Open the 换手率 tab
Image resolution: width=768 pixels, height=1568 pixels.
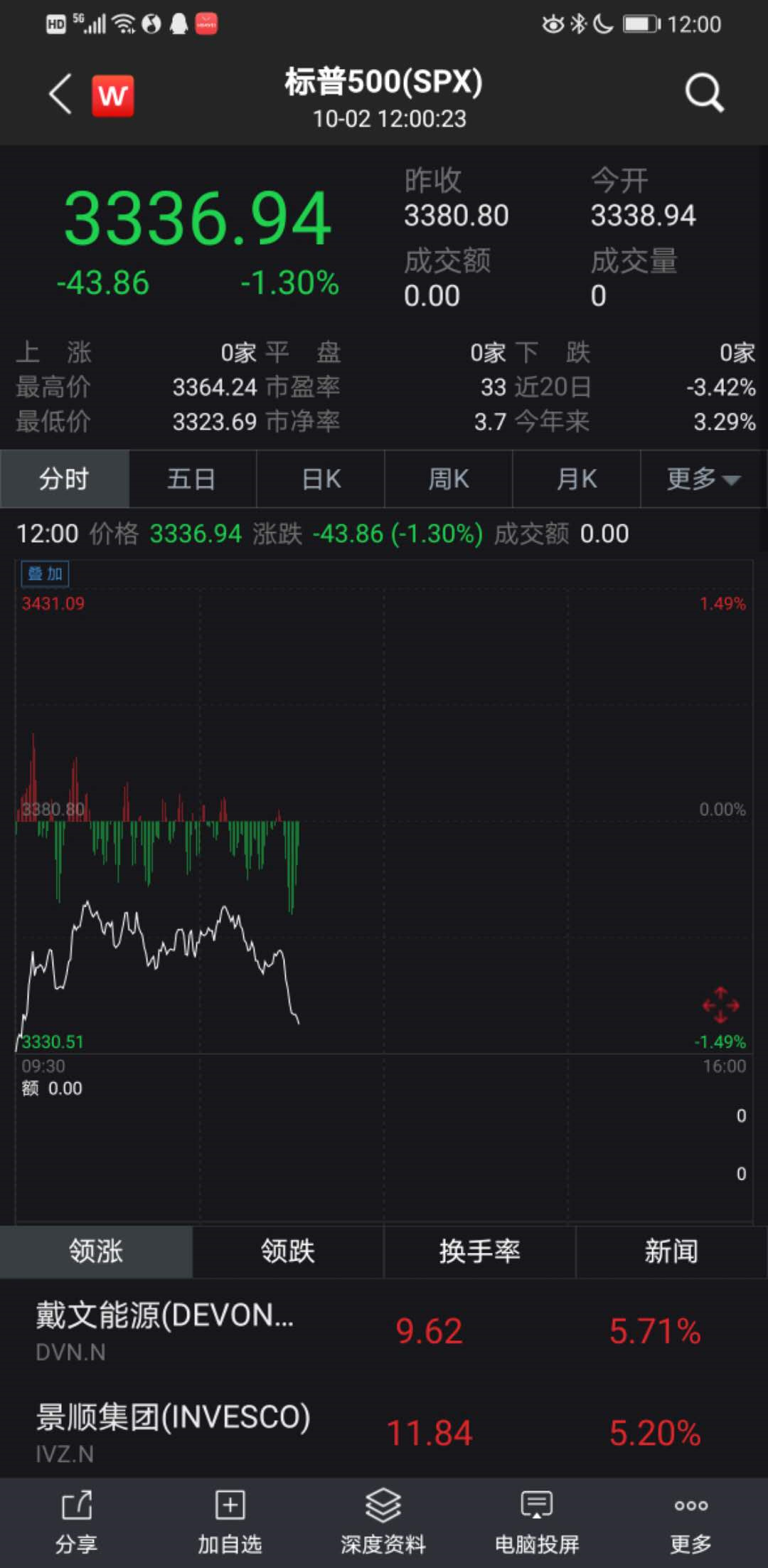(x=479, y=1251)
